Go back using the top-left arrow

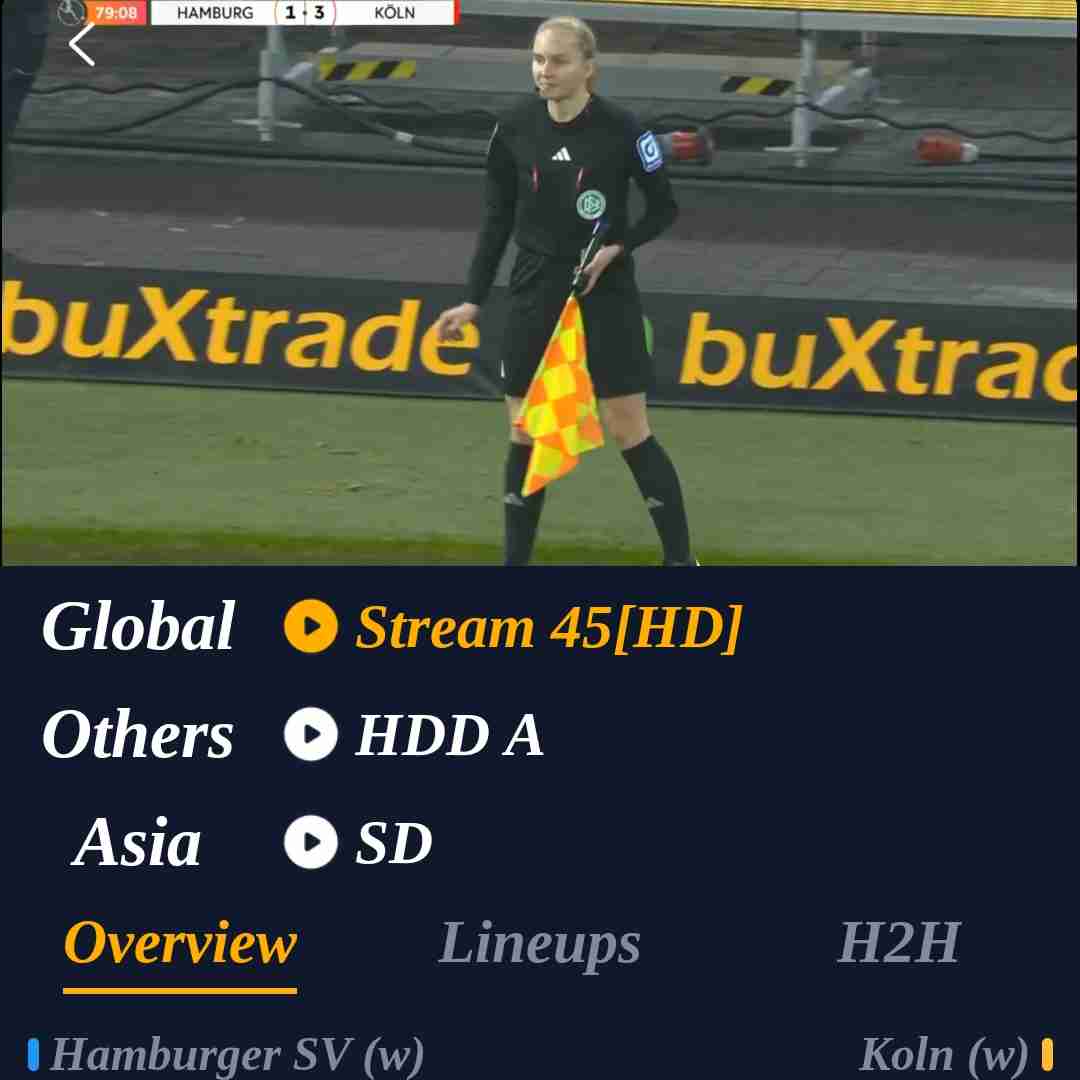coord(82,44)
